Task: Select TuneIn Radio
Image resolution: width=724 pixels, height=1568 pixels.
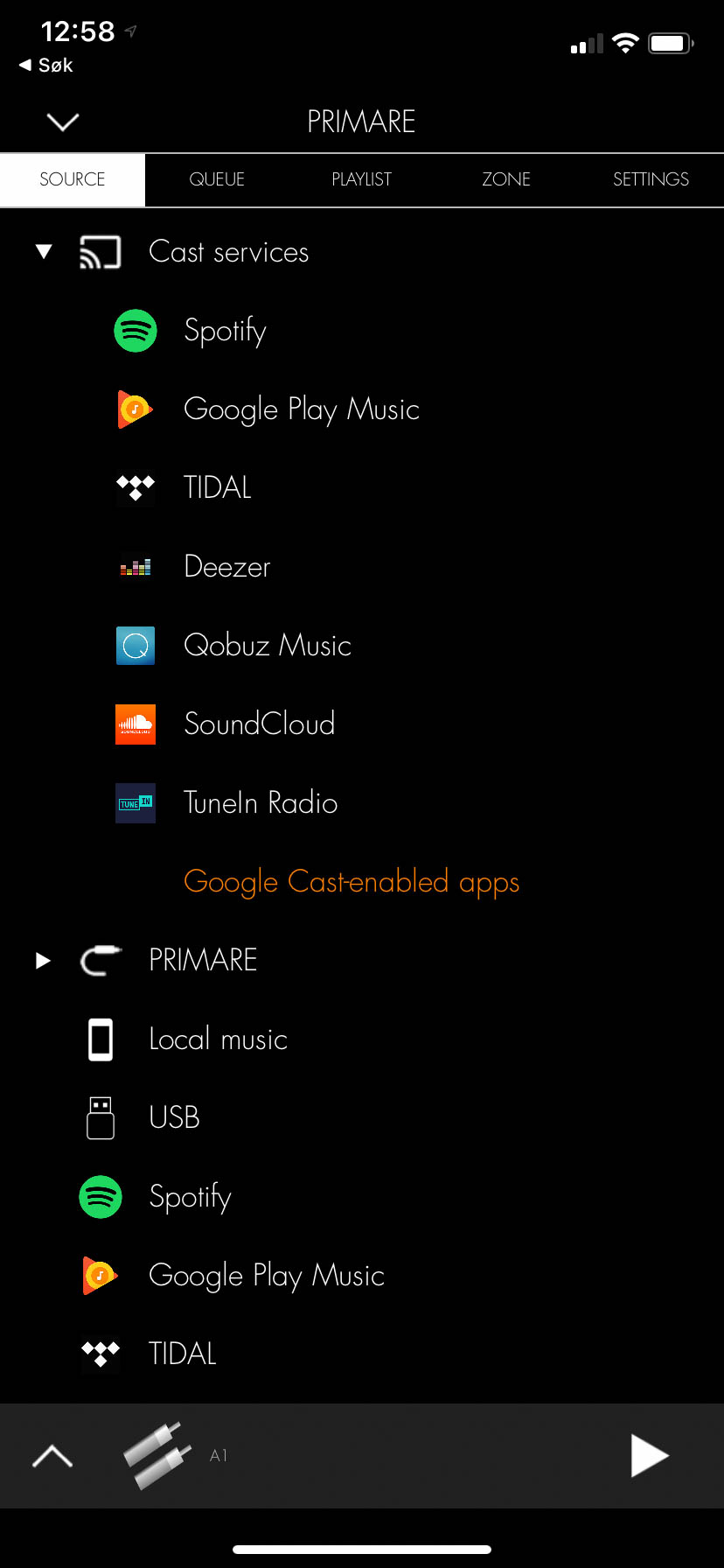Action: click(x=260, y=803)
